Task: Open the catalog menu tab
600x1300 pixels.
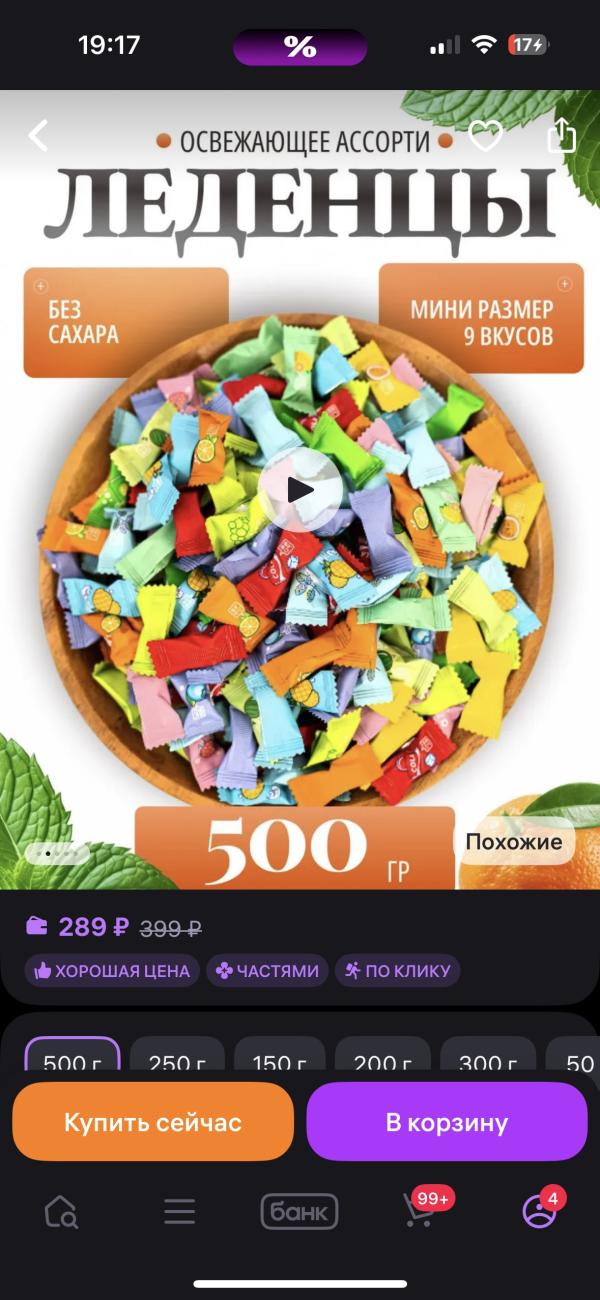Action: [x=180, y=1212]
